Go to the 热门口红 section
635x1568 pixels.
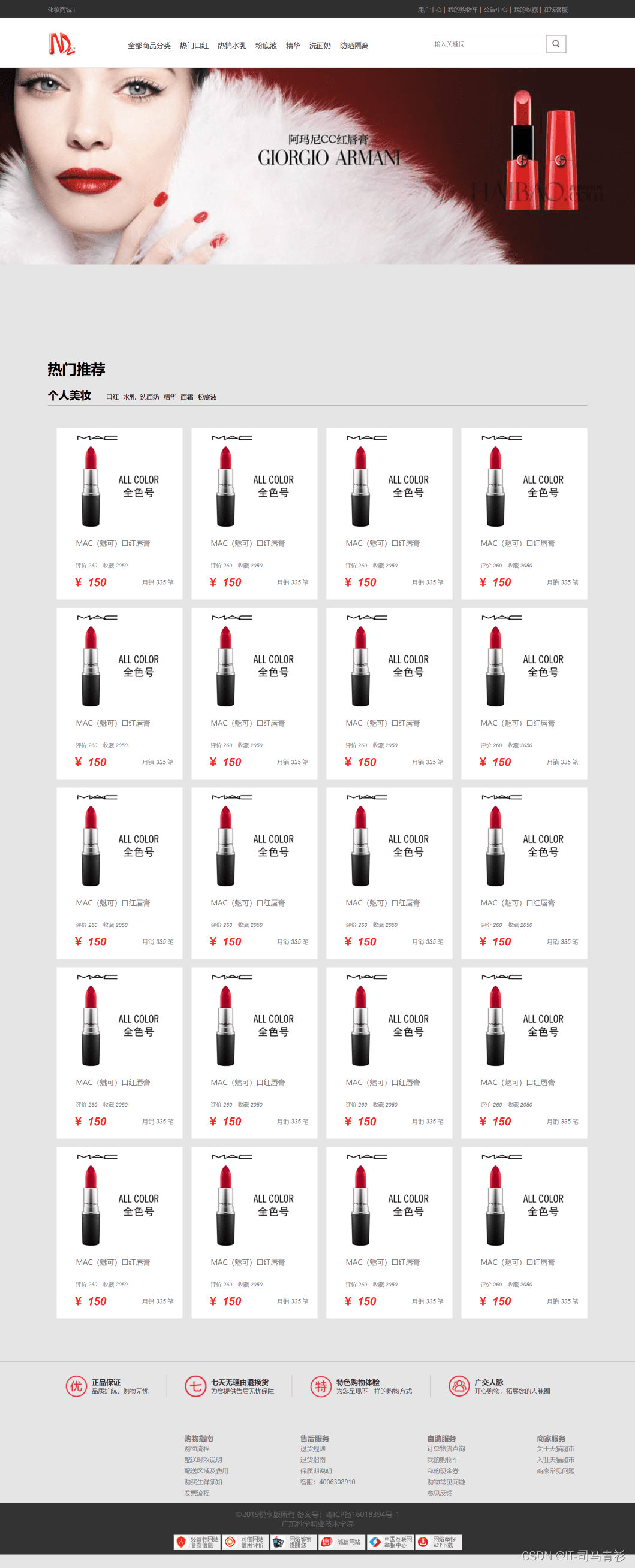[194, 46]
